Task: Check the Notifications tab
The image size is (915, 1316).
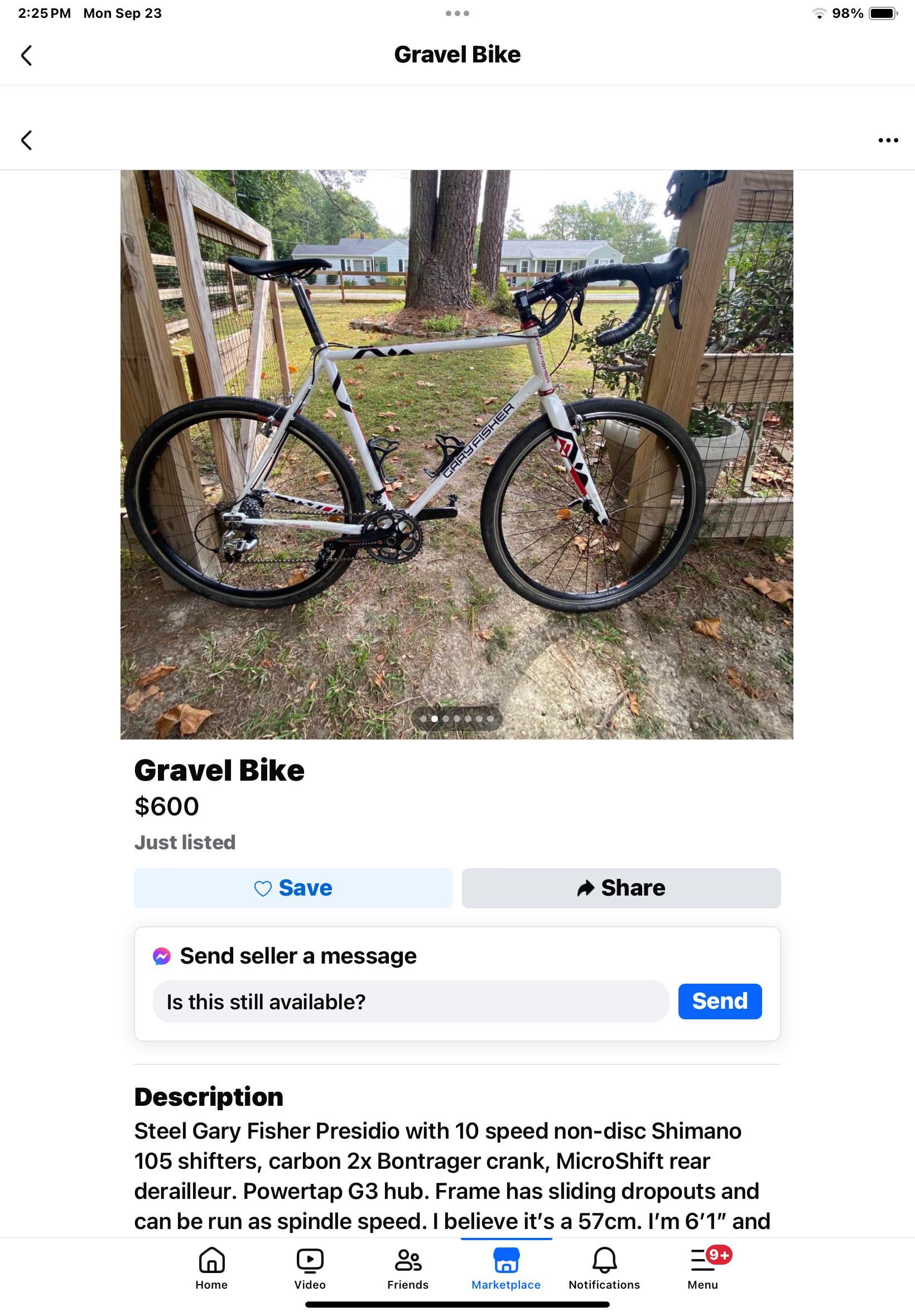Action: pos(604,1269)
